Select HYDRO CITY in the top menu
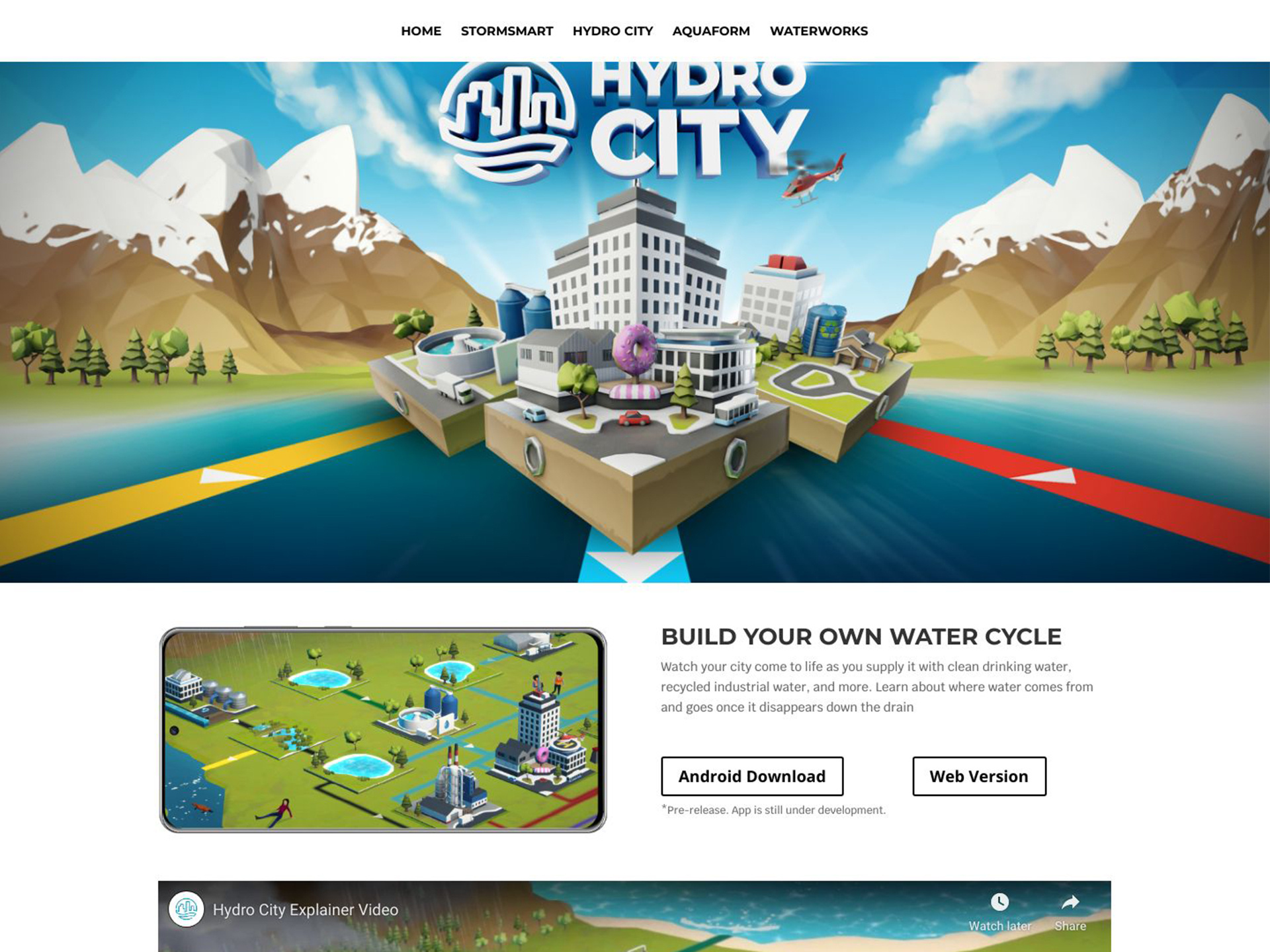 (x=613, y=31)
